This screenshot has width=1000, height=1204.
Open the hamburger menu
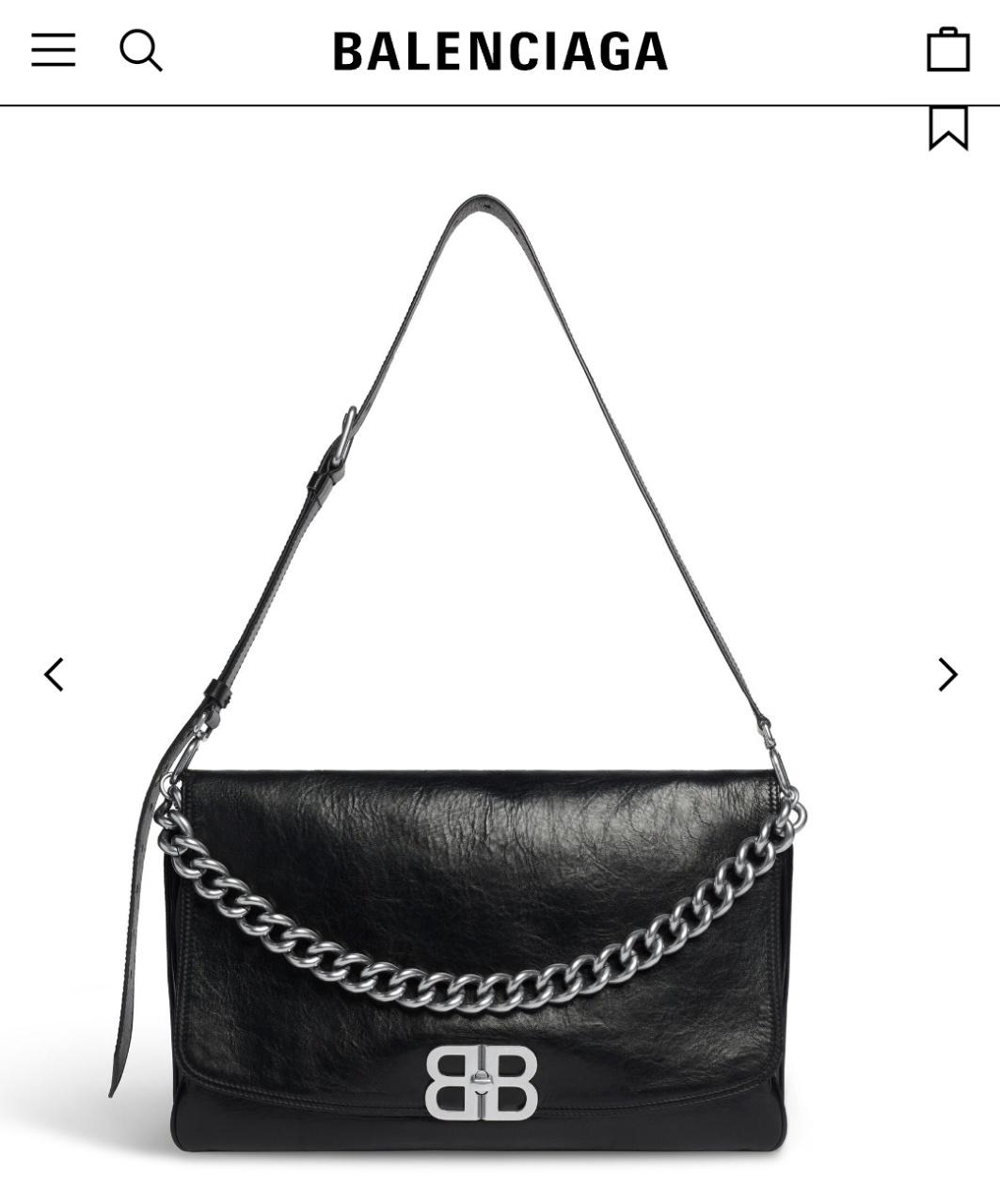click(x=53, y=50)
